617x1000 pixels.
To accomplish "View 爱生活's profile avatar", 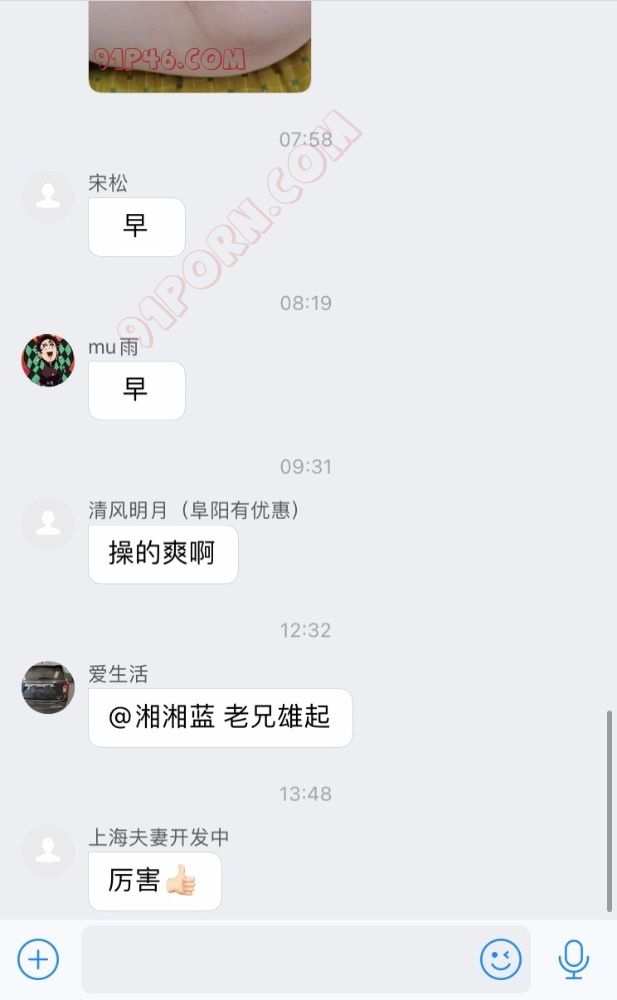I will [x=48, y=687].
